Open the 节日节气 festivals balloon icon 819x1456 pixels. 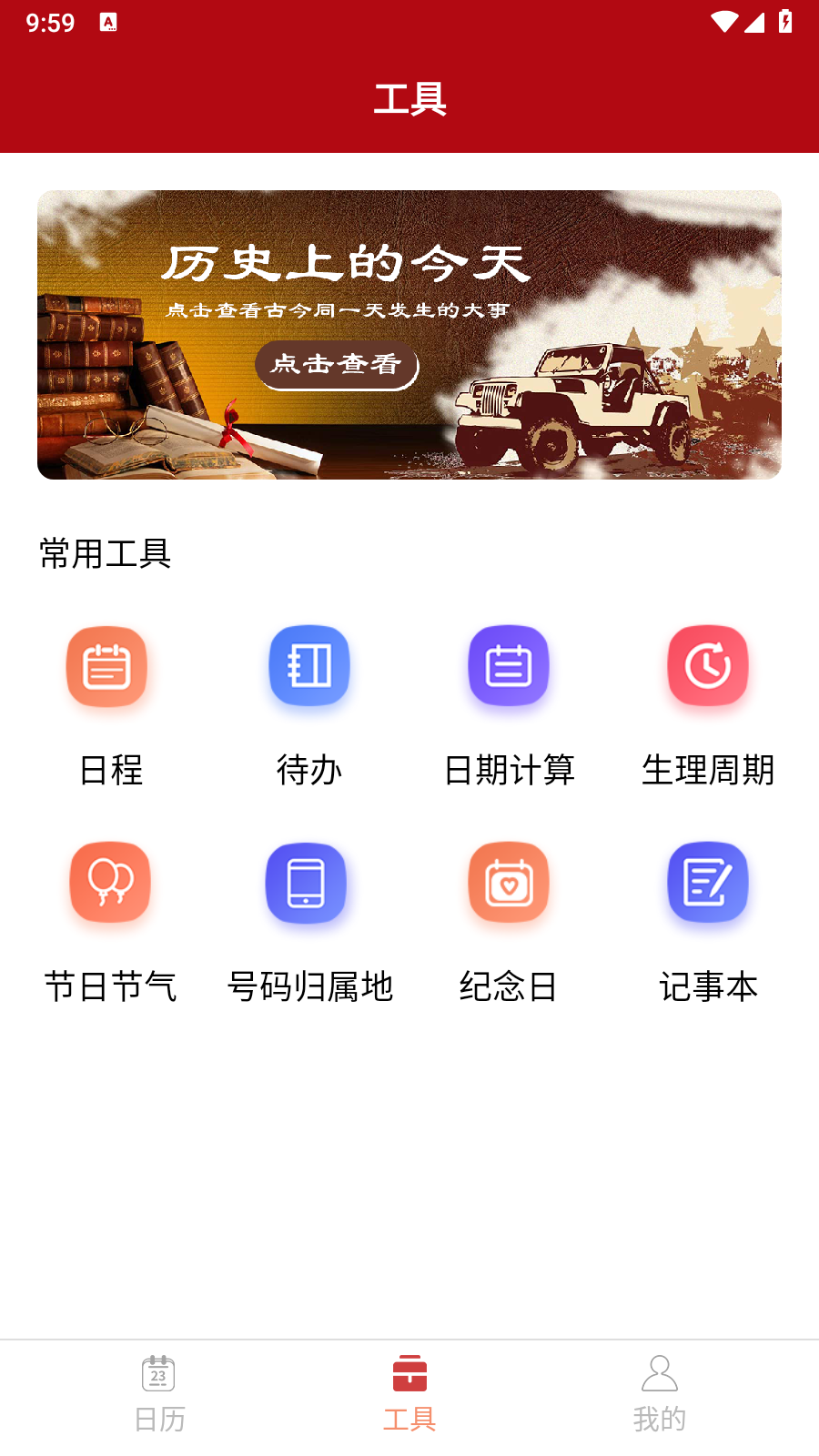[x=110, y=882]
